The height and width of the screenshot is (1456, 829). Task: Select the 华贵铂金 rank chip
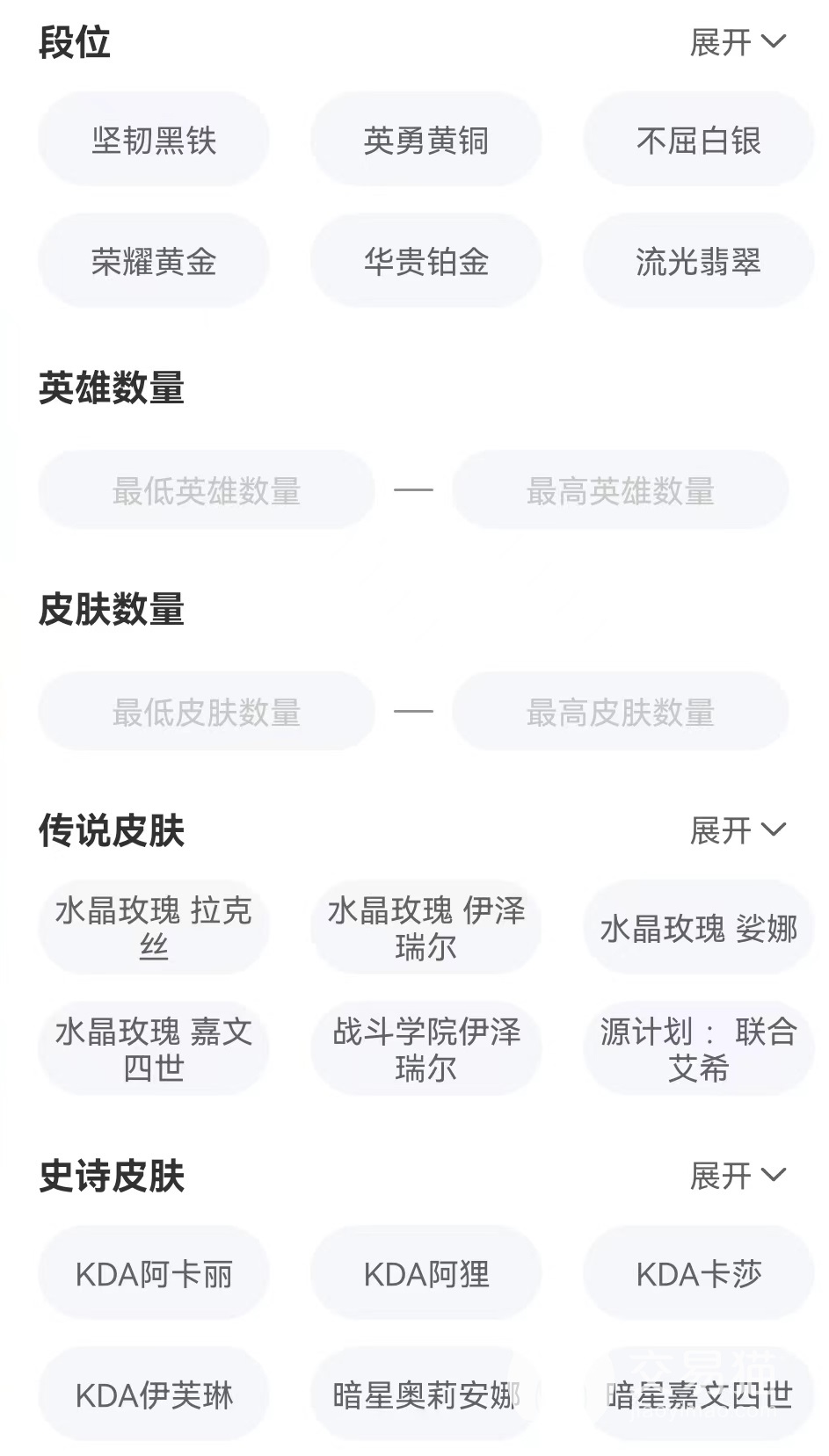tap(426, 261)
